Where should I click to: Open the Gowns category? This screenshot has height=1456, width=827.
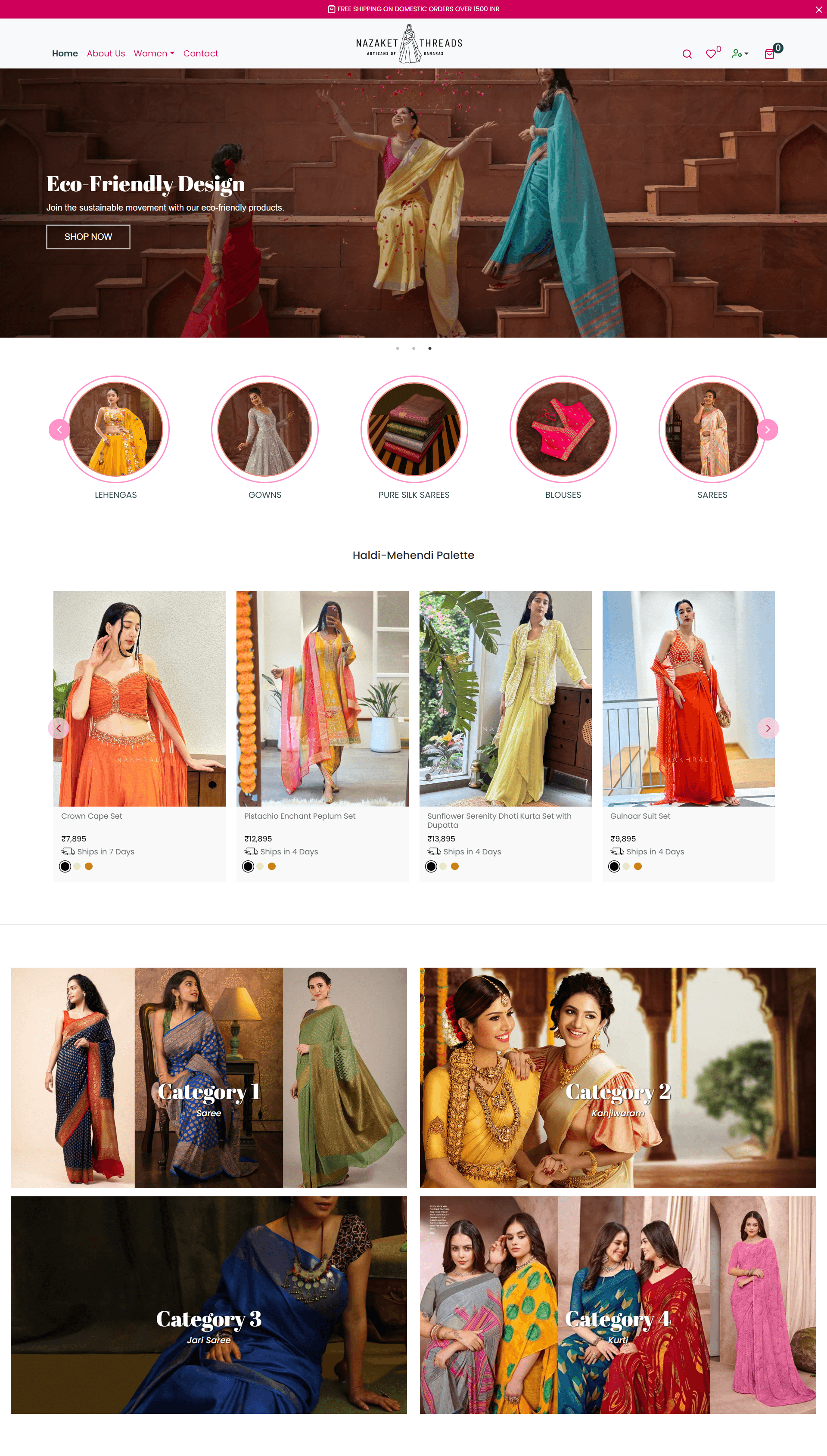265,429
